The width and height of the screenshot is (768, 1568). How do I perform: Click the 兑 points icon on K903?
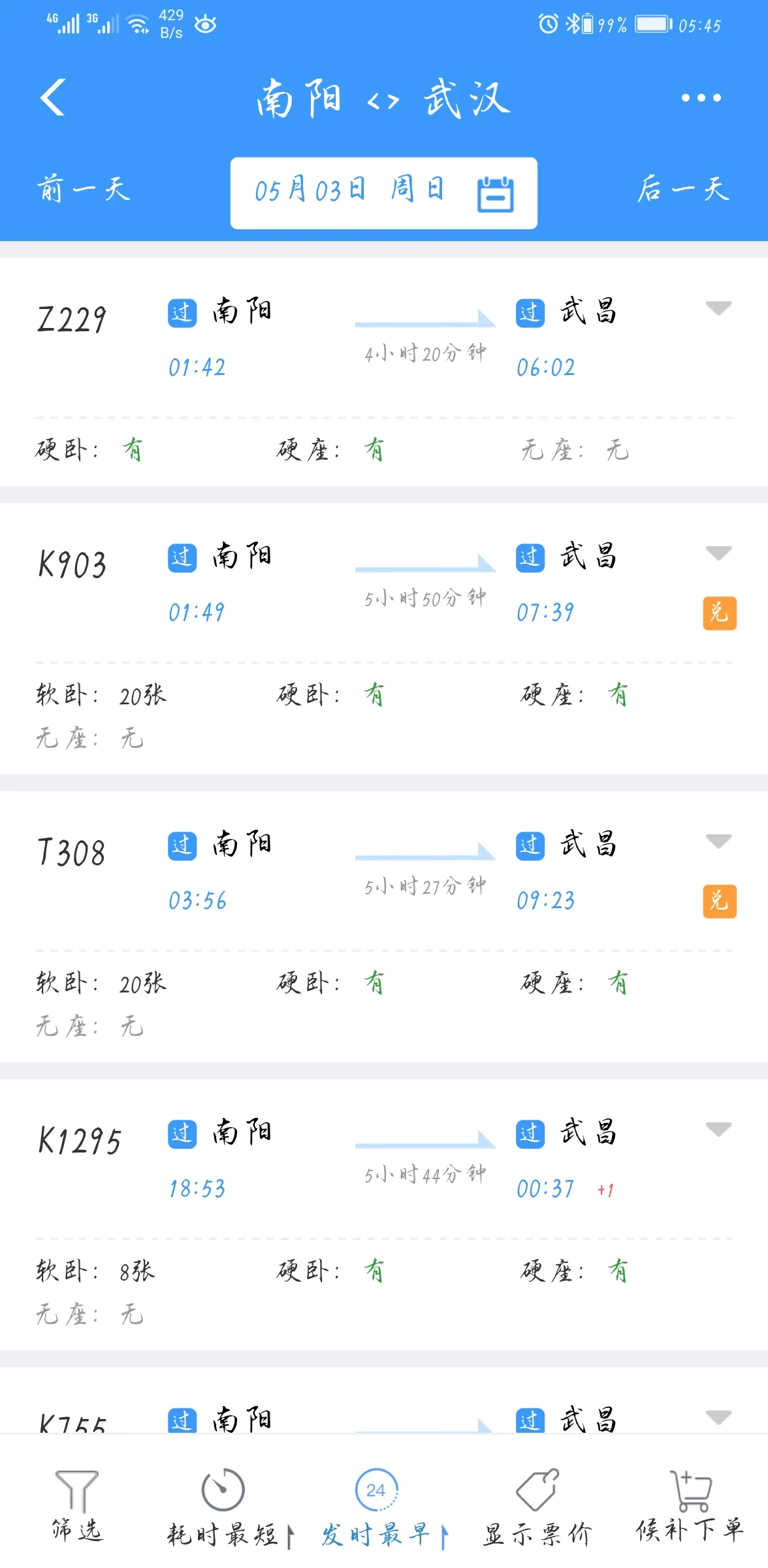[718, 614]
